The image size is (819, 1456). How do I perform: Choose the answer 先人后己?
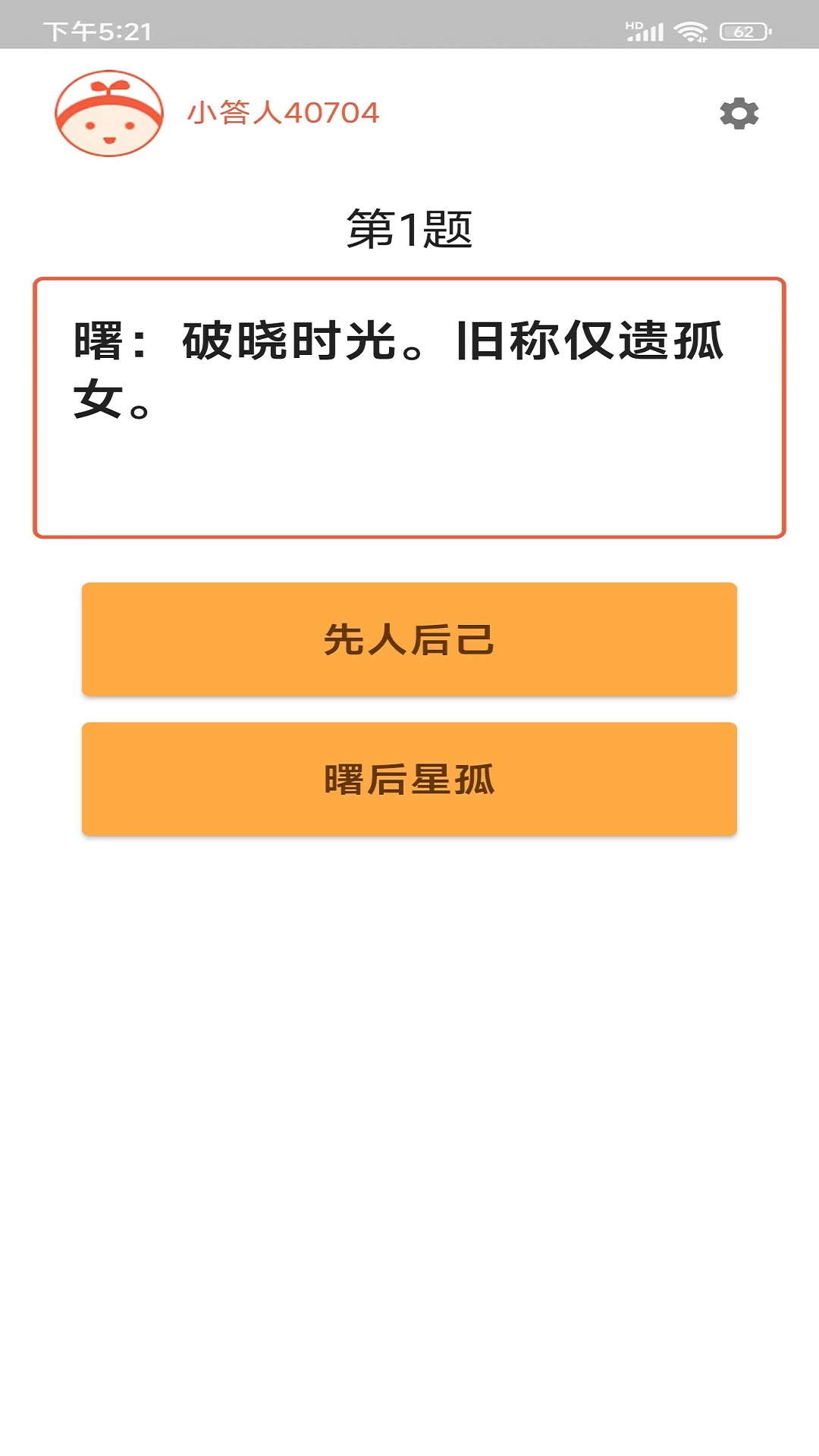pos(409,639)
